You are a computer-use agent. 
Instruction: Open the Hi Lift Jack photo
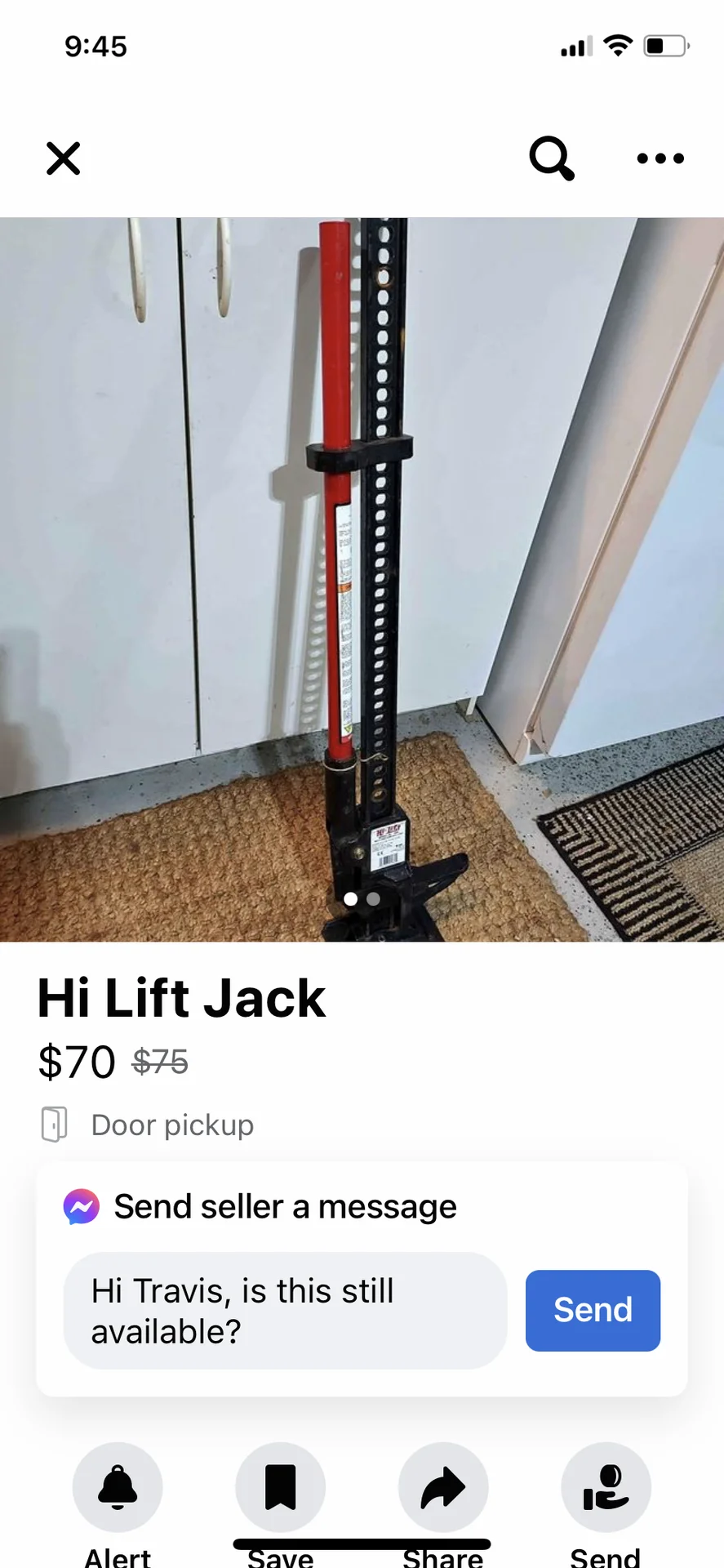(362, 579)
